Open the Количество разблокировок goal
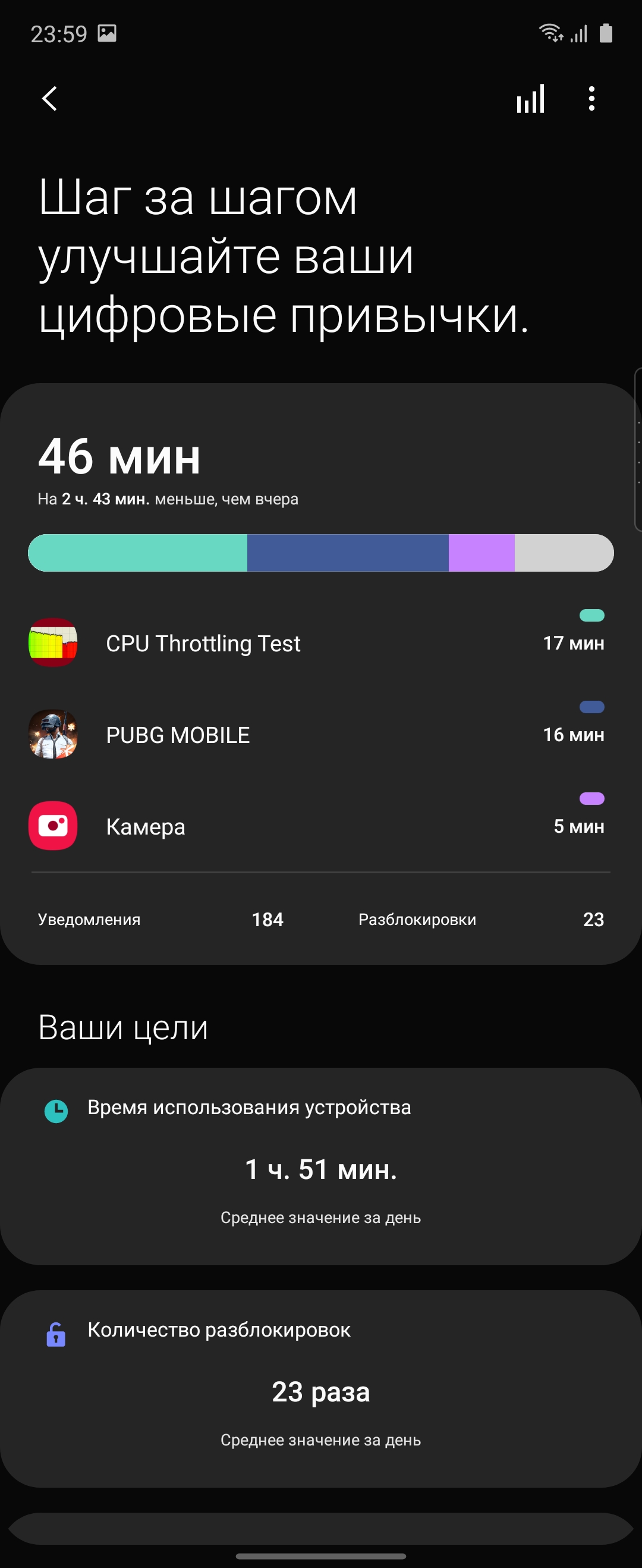This screenshot has height=1568, width=642. (320, 1388)
